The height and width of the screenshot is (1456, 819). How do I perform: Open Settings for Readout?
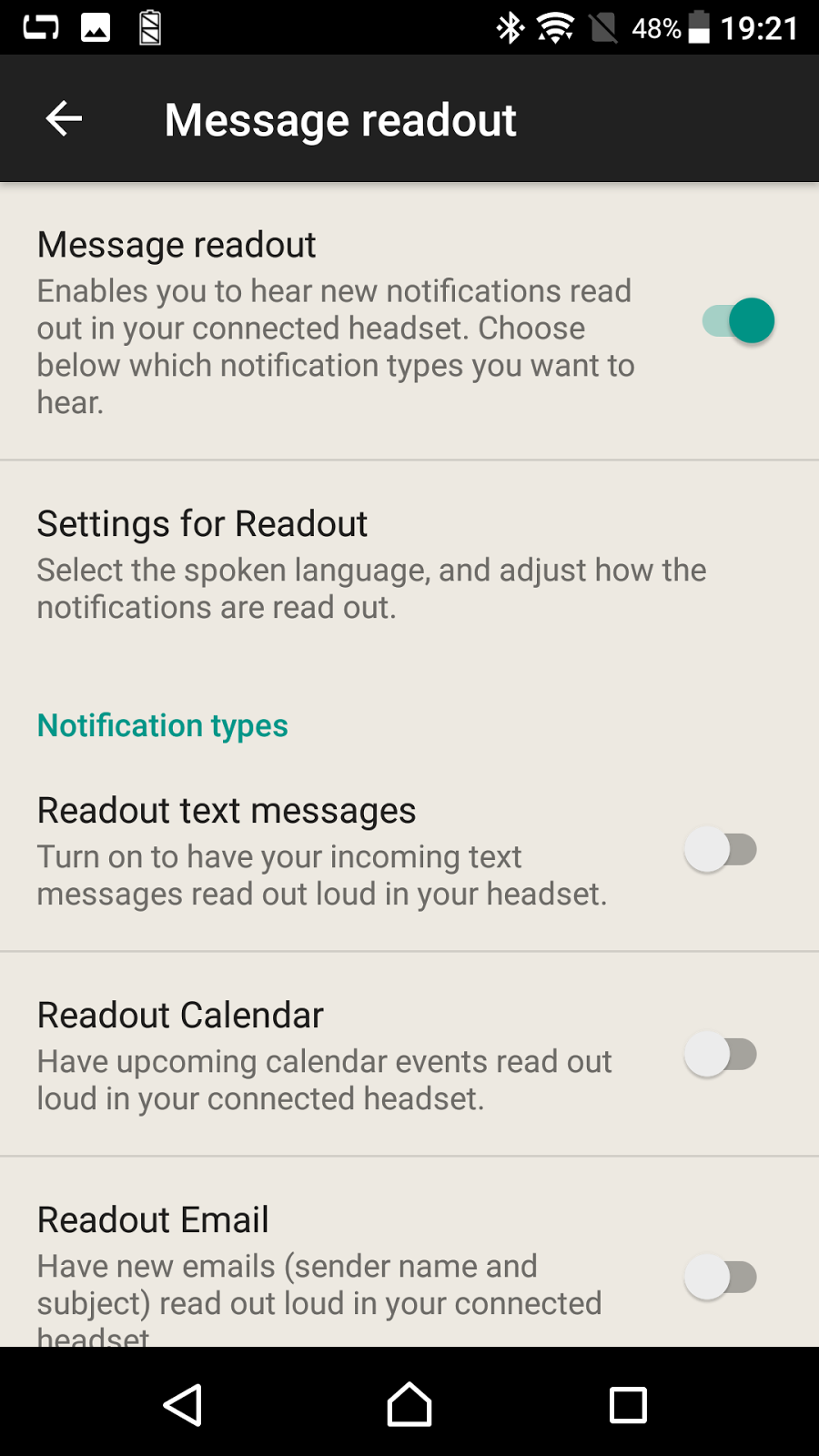click(409, 564)
